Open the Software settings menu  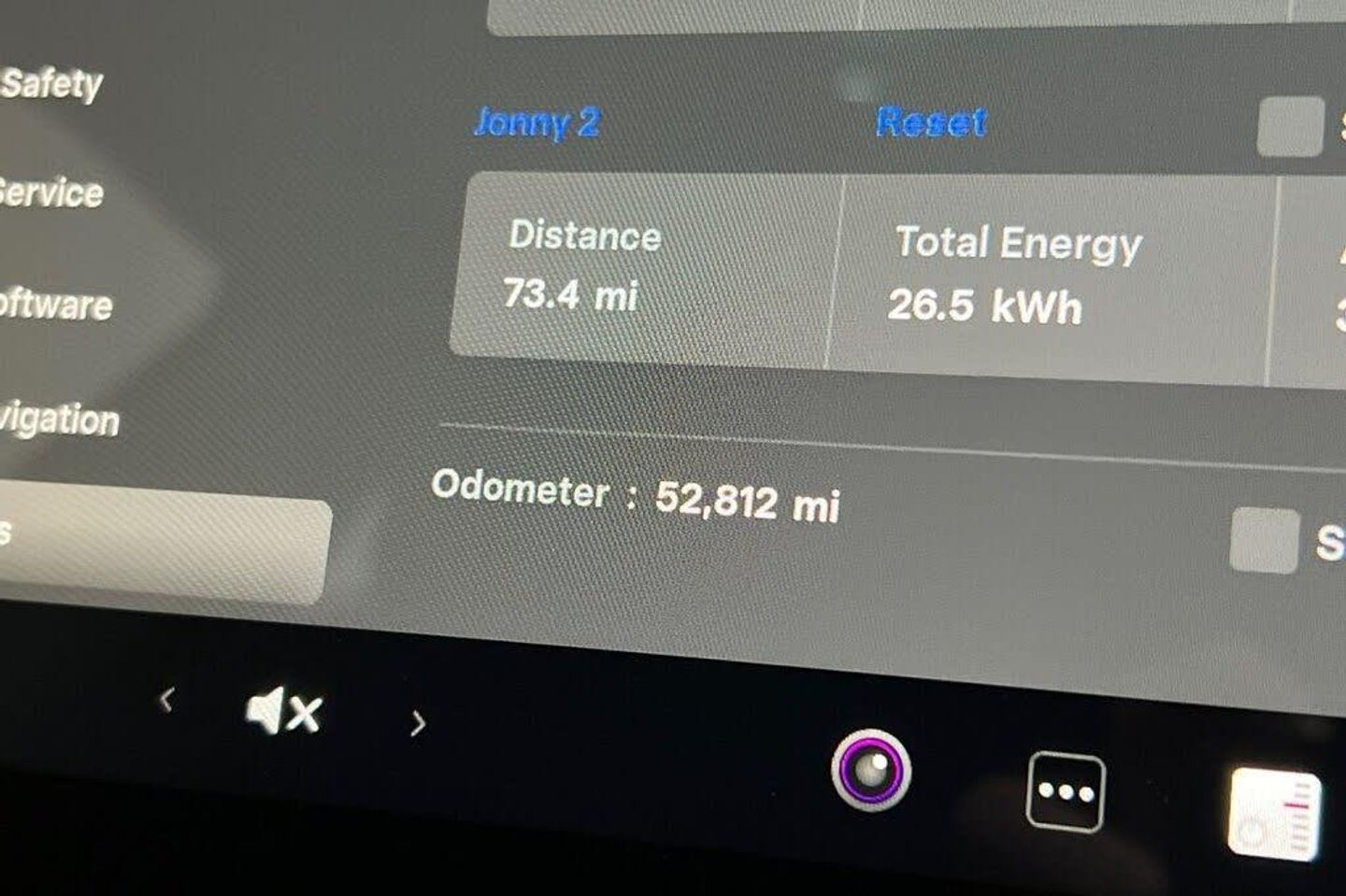[x=56, y=305]
